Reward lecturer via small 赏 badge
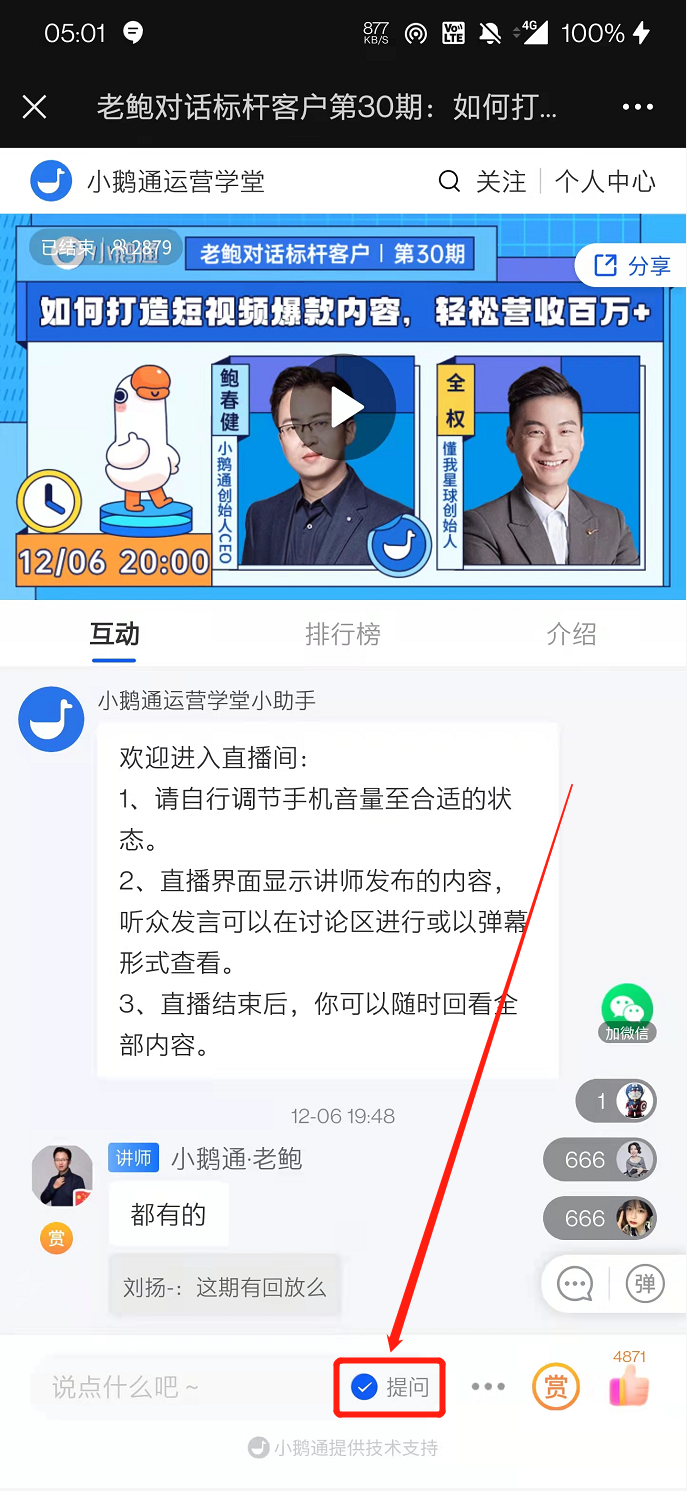The height and width of the screenshot is (1491, 687). pos(56,1239)
